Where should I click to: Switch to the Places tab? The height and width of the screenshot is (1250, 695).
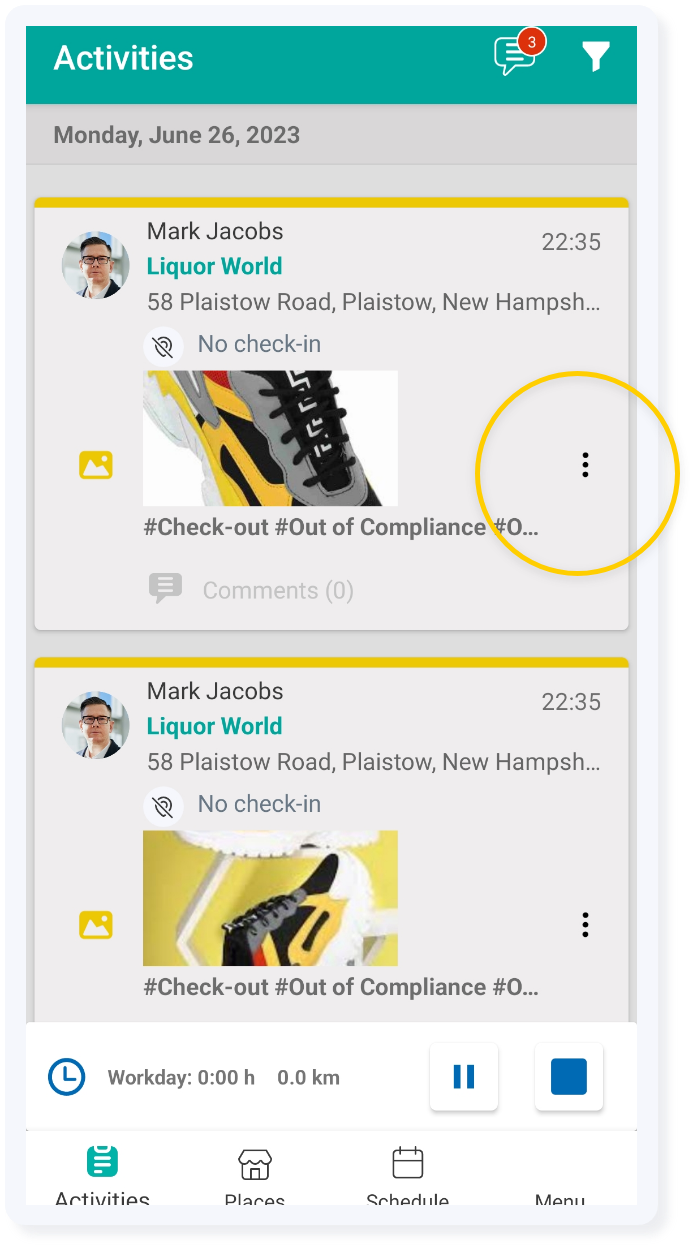point(255,1177)
